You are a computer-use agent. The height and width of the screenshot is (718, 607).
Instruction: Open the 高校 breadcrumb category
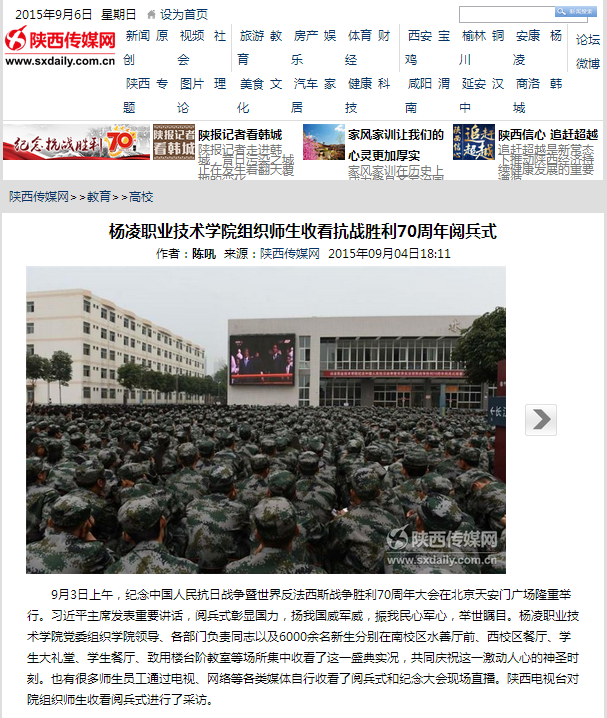click(x=141, y=197)
